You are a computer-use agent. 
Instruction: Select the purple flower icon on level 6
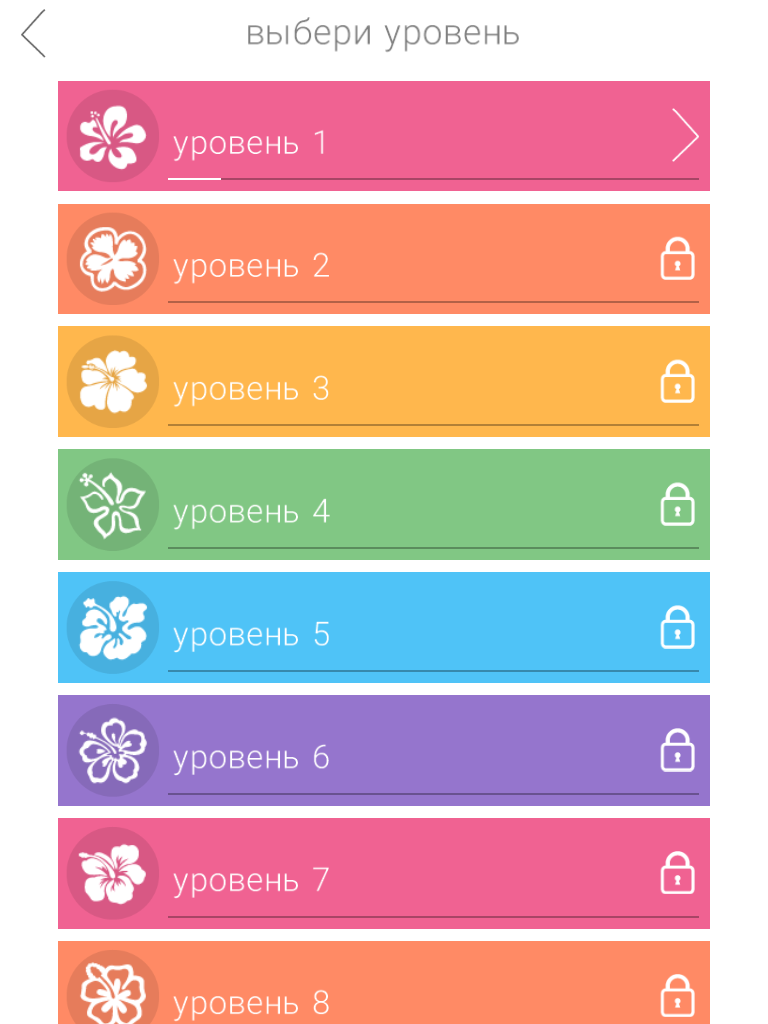click(x=112, y=750)
